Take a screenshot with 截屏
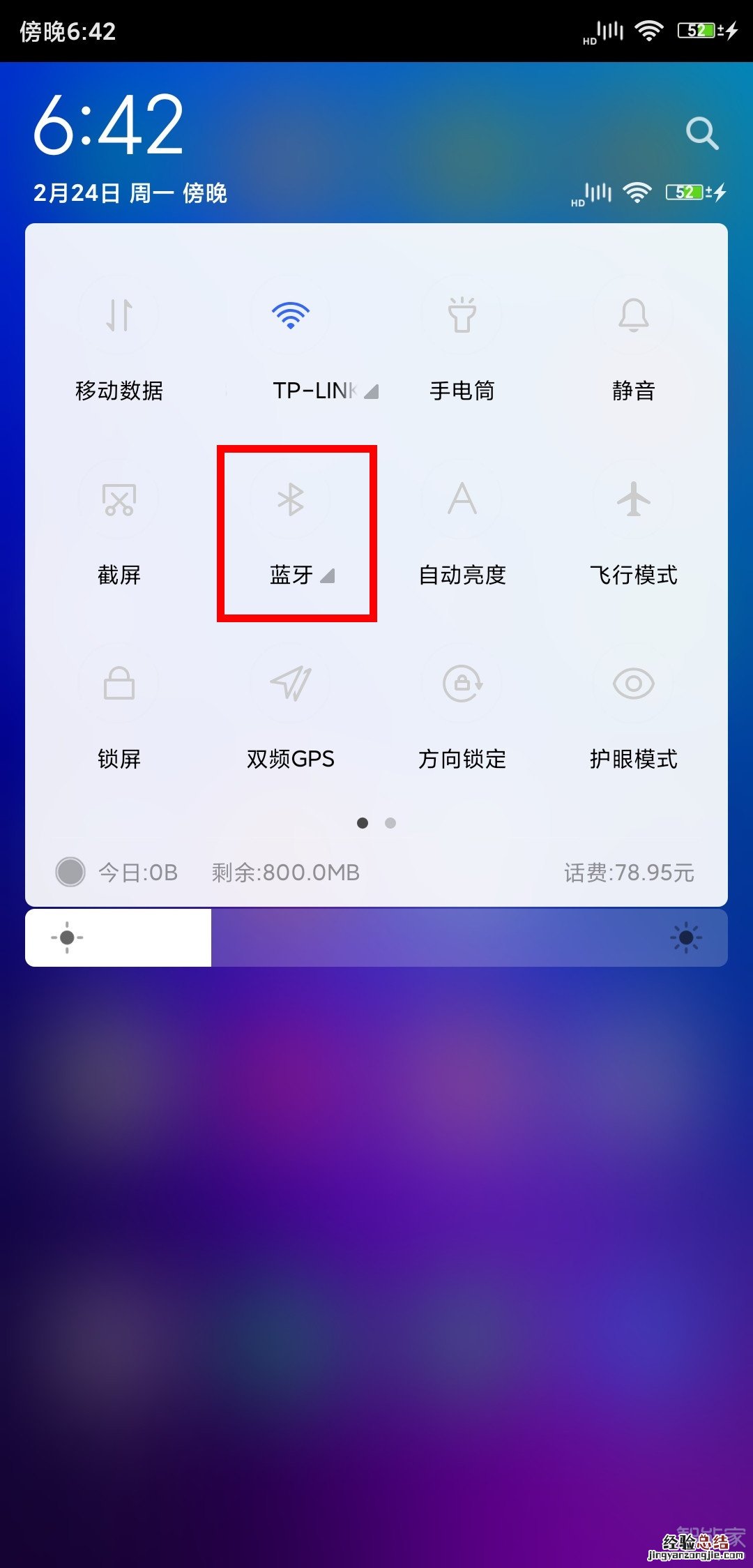 click(119, 499)
